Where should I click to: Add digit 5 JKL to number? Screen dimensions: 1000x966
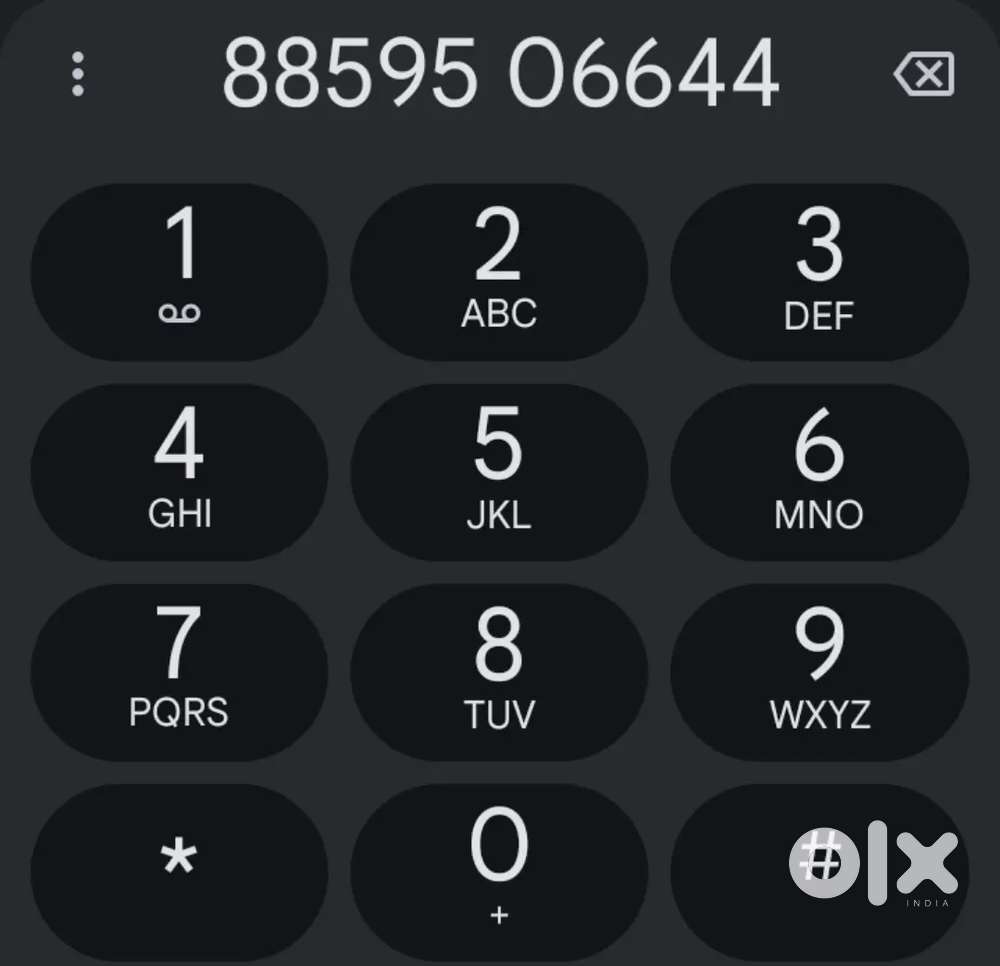point(499,472)
